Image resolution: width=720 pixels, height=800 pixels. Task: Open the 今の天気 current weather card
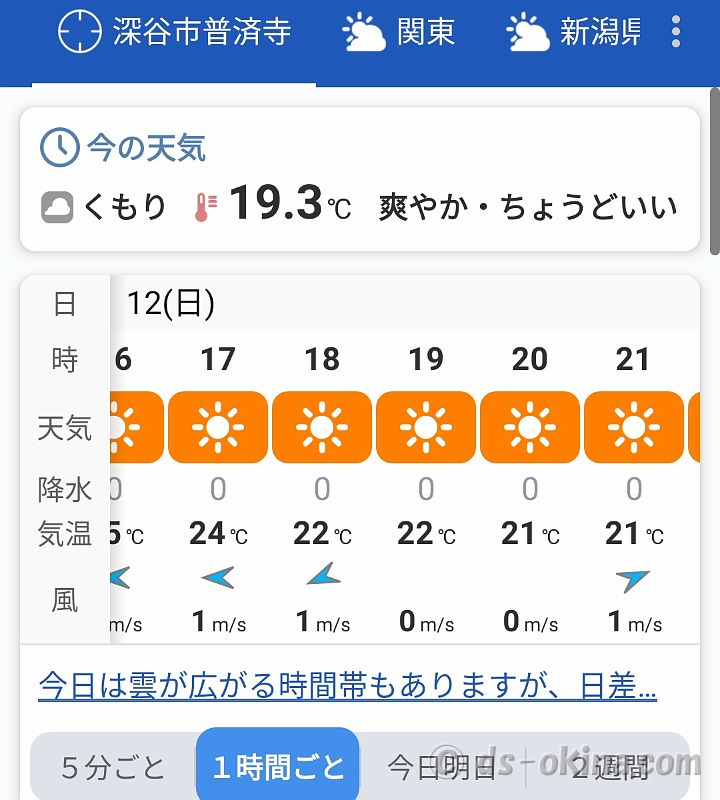click(360, 180)
